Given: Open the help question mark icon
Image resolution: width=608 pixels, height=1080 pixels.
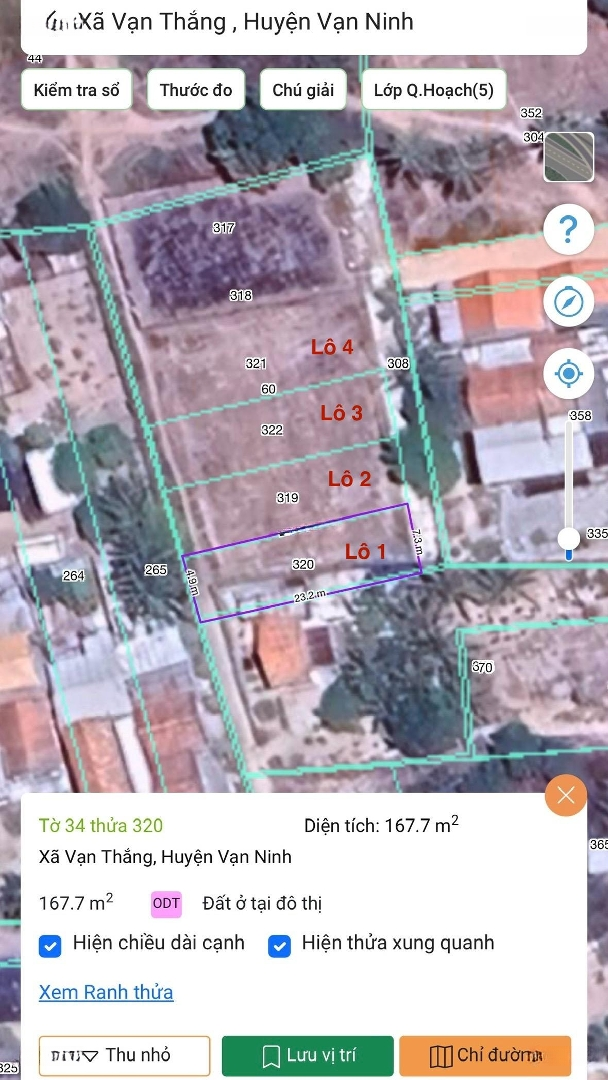Looking at the screenshot, I should (x=569, y=230).
